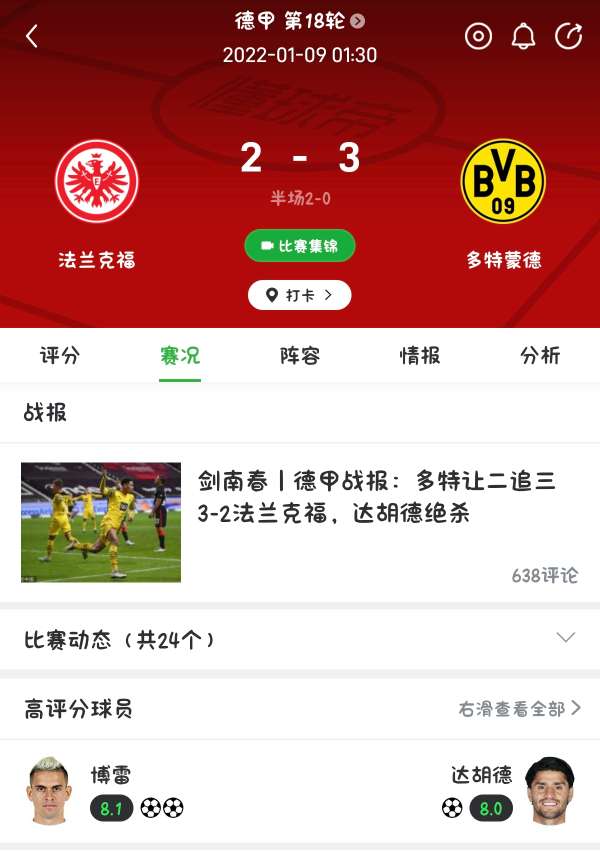The width and height of the screenshot is (600, 852).
Task: Open player 博雷's rating card
Action: pos(105,792)
